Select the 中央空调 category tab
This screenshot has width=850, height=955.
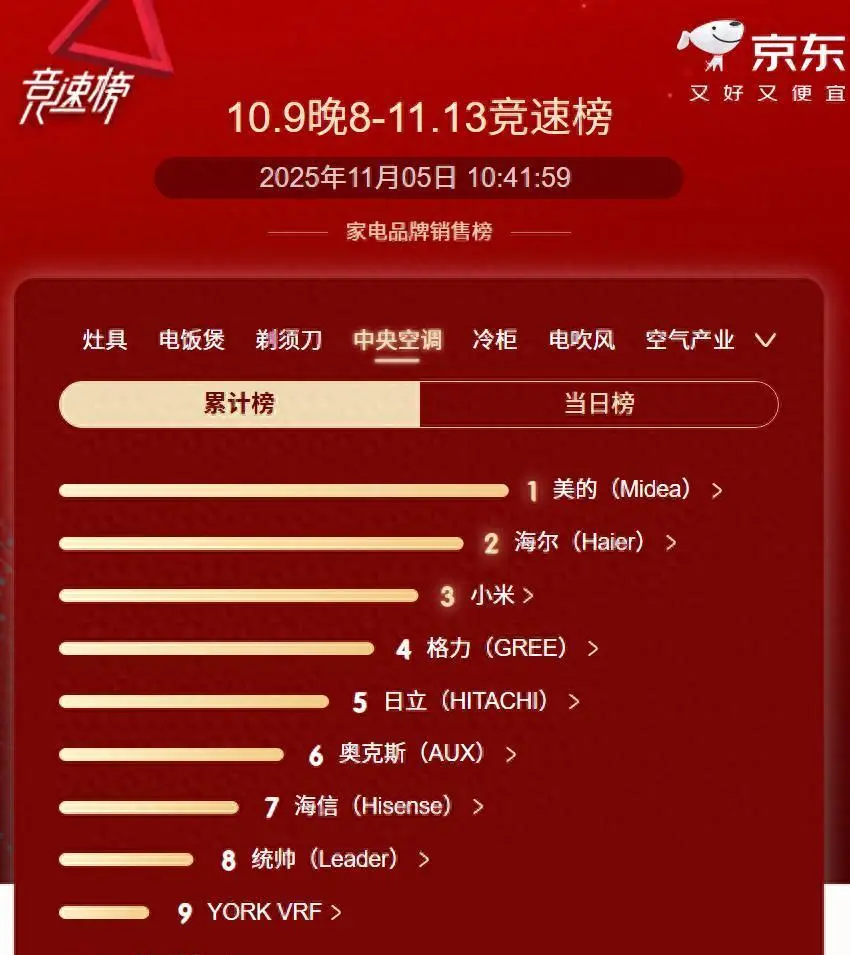point(397,340)
